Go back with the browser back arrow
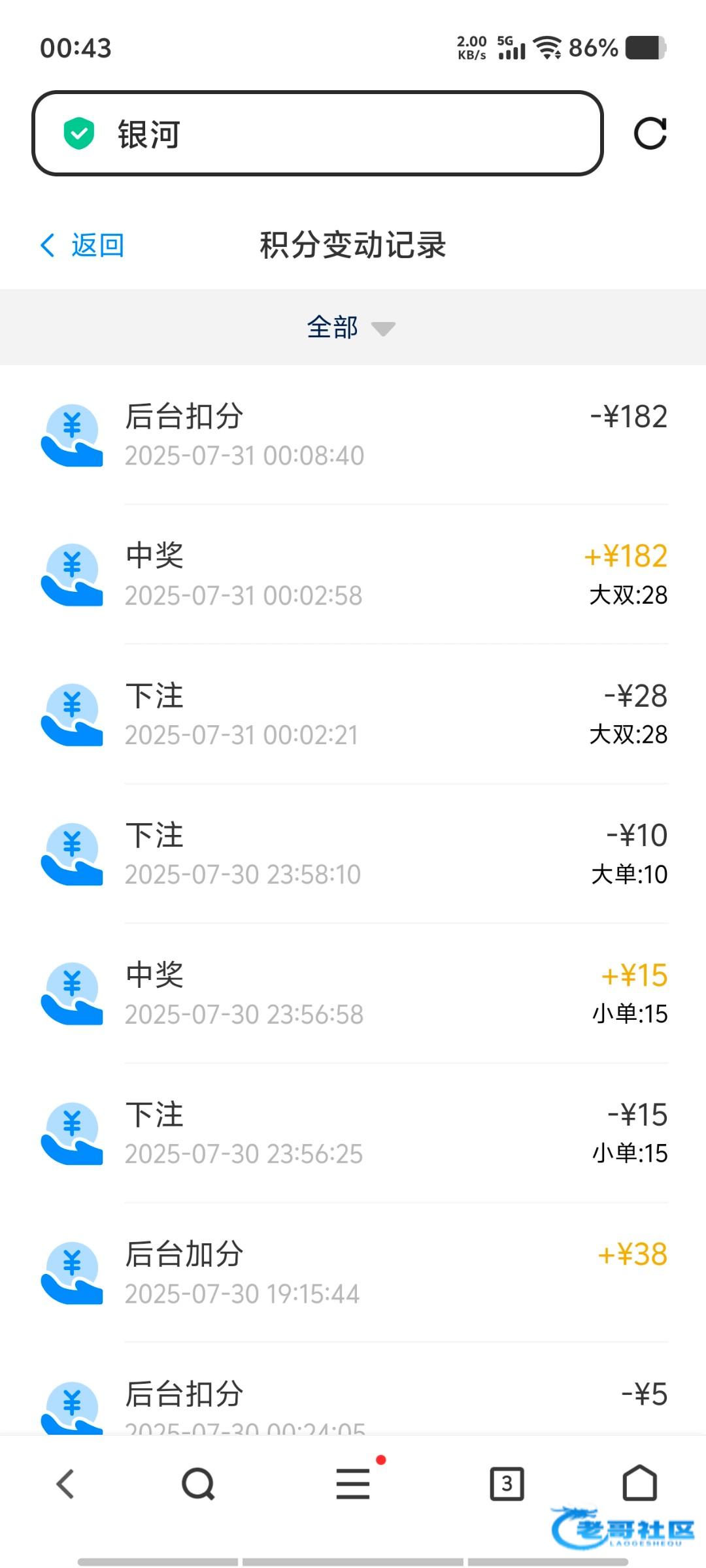706x1568 pixels. (x=65, y=1484)
